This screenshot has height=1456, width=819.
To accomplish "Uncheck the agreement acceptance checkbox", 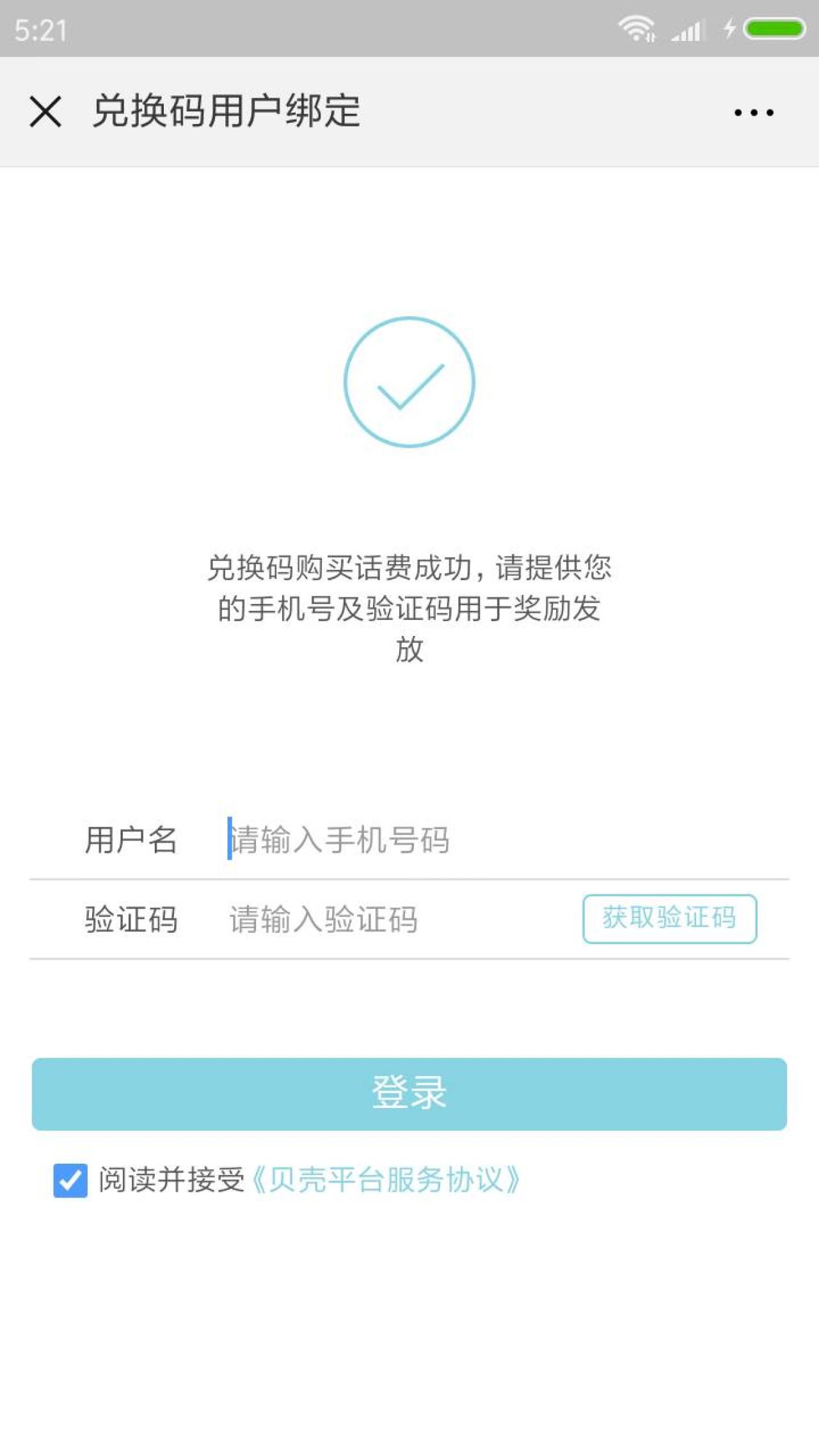I will 70,1180.
